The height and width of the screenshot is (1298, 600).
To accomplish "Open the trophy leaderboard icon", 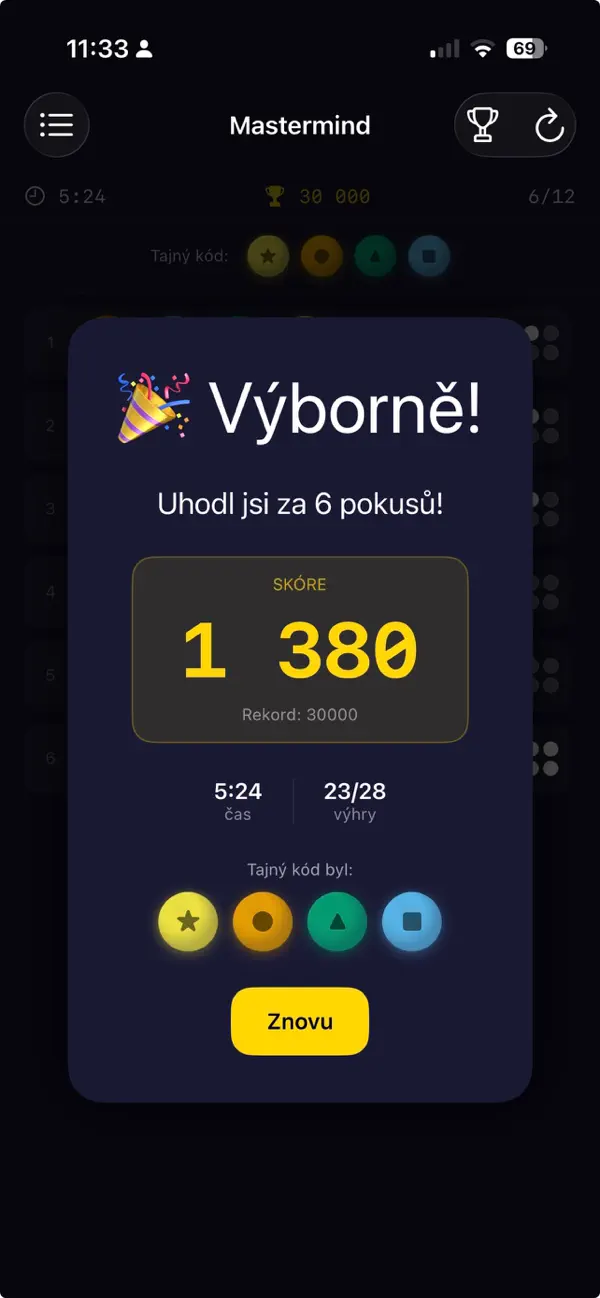I will pyautogui.click(x=483, y=125).
